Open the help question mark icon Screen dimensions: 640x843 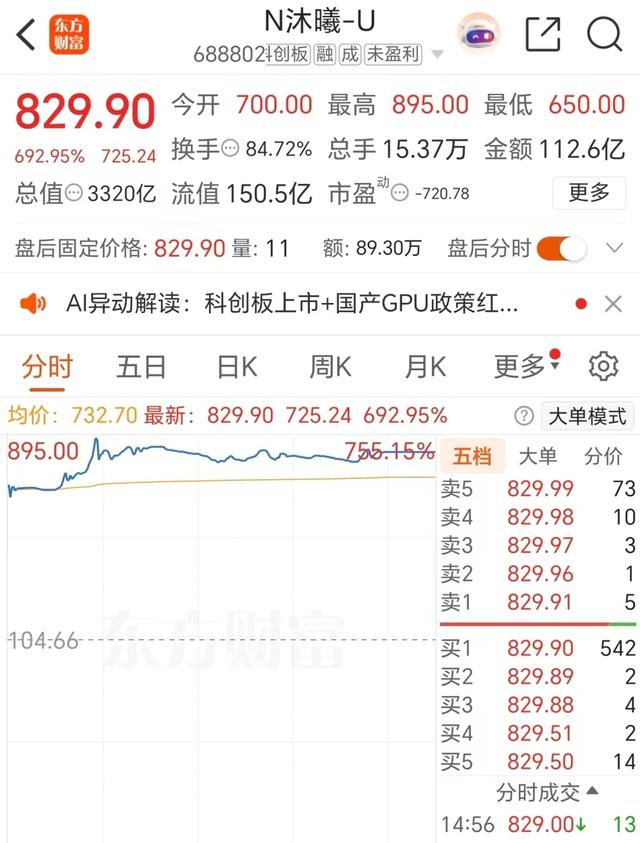[523, 415]
